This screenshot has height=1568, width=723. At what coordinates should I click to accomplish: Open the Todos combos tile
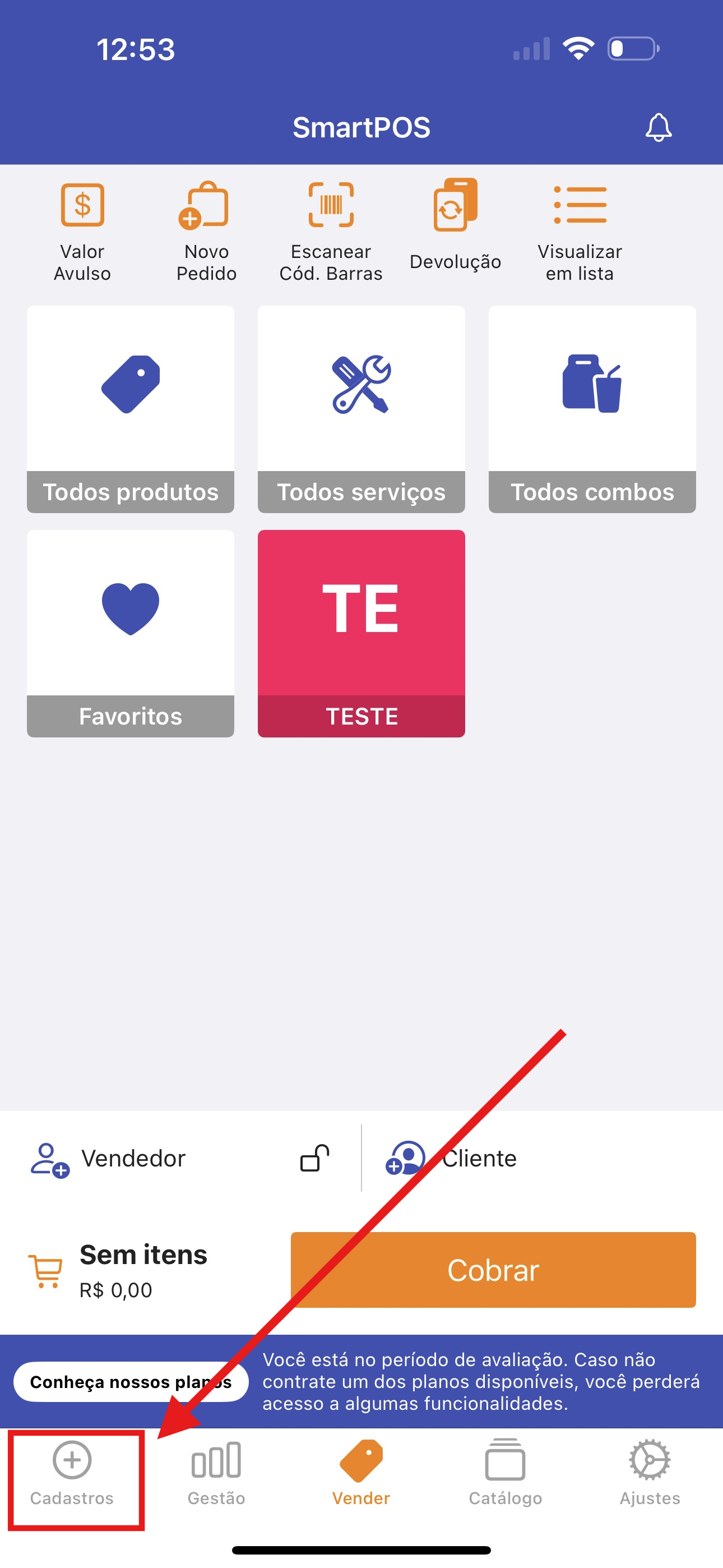592,409
